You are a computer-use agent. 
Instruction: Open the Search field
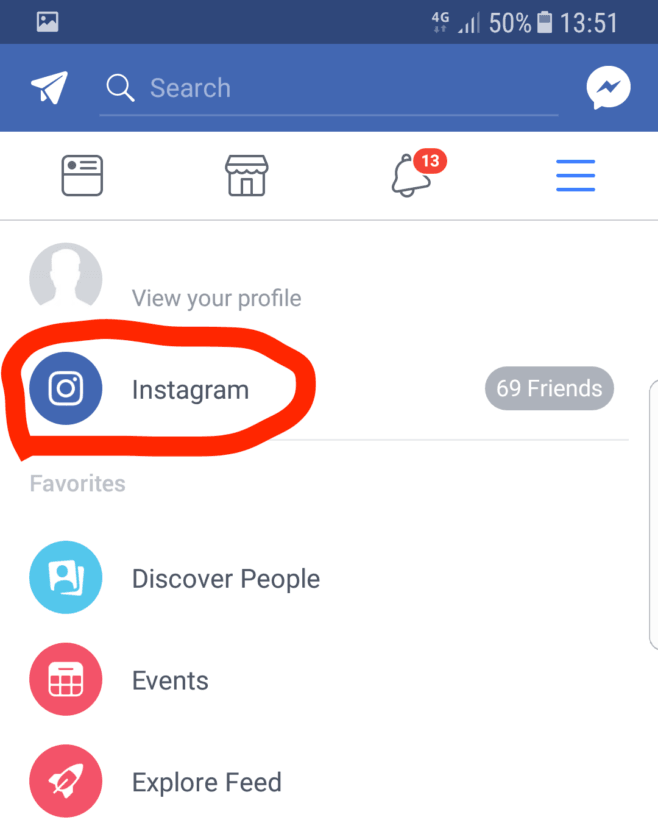coord(330,88)
